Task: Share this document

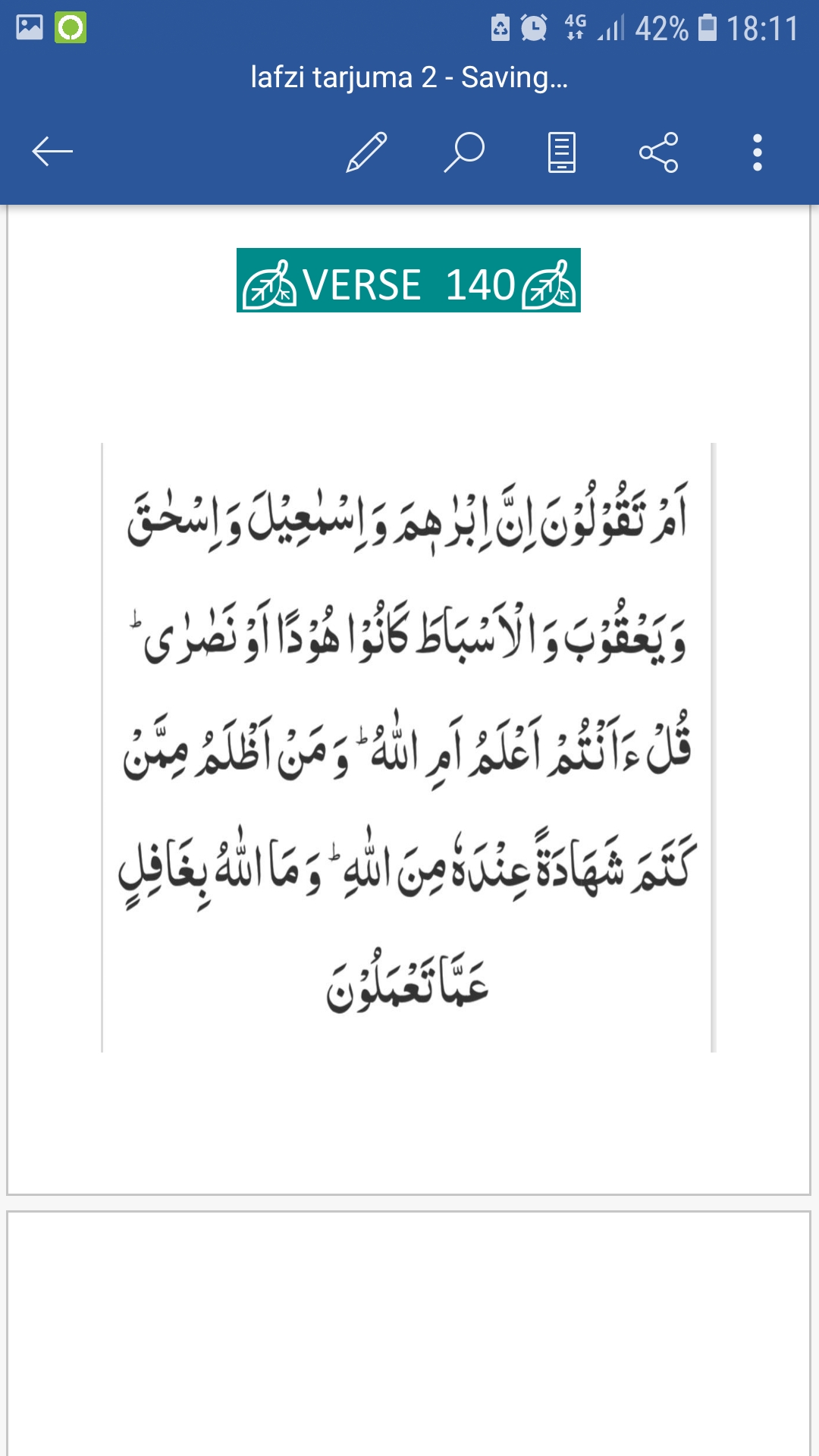Action: tap(659, 152)
